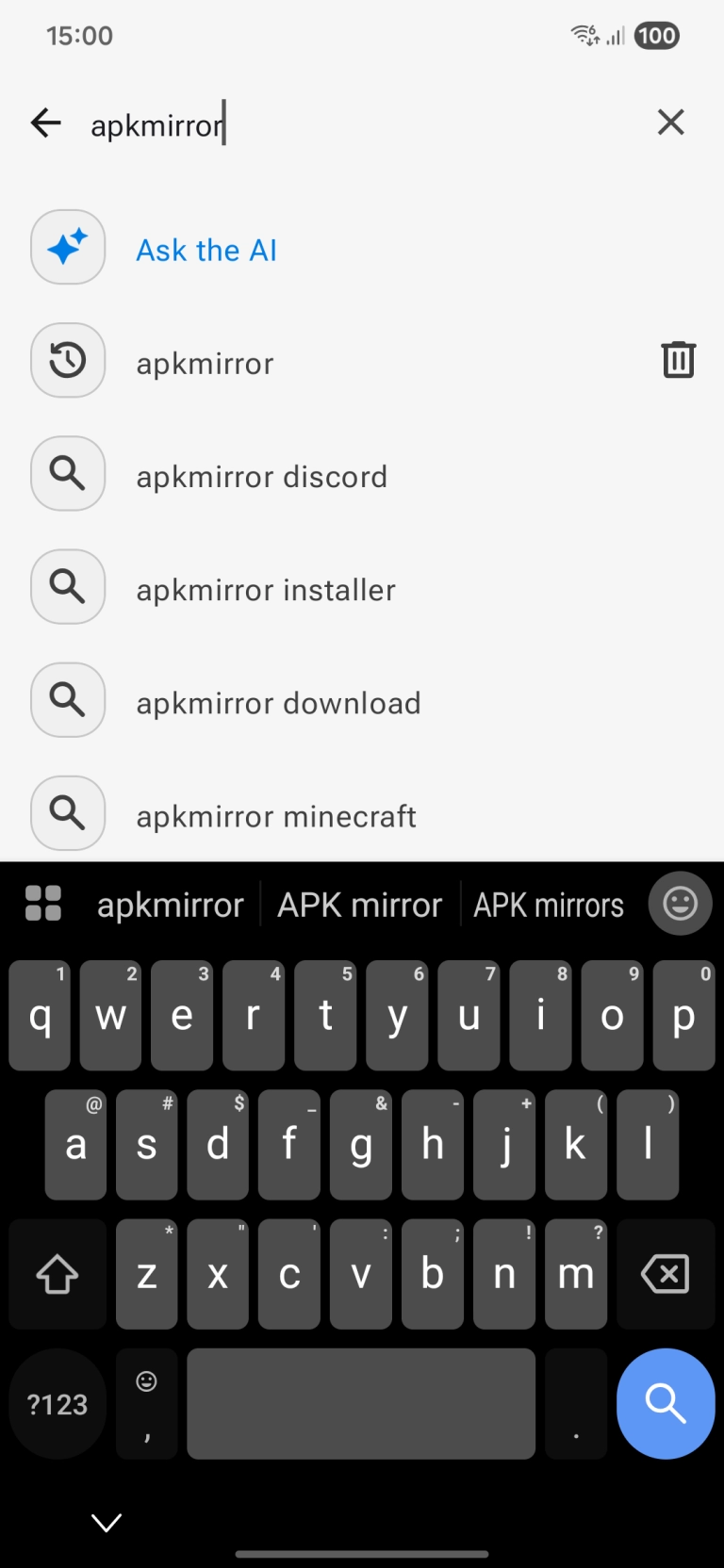The image size is (724, 1568).
Task: Delete apkmirror from search history
Action: pos(678,360)
